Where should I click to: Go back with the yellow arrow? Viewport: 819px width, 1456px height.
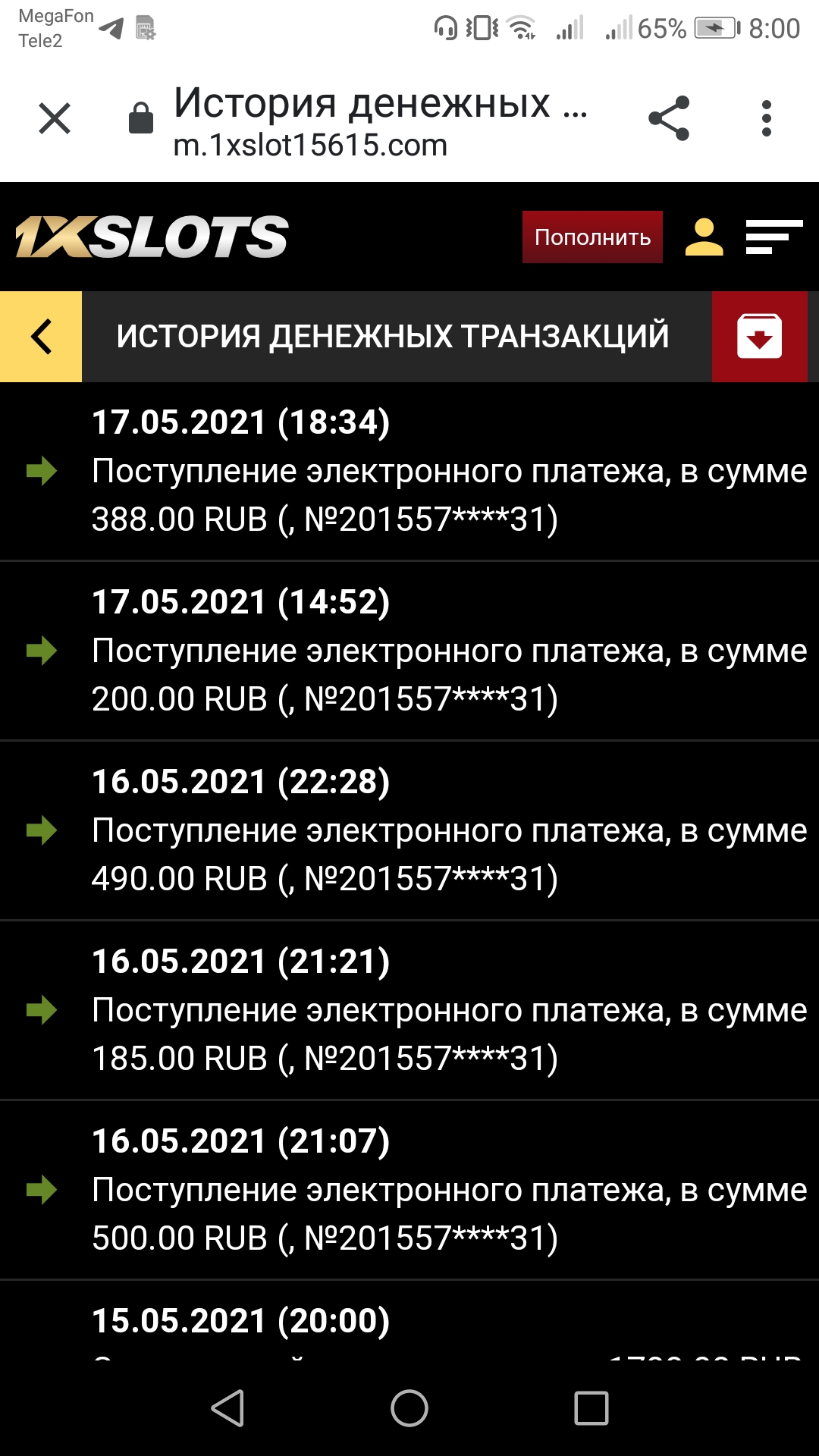click(x=41, y=337)
